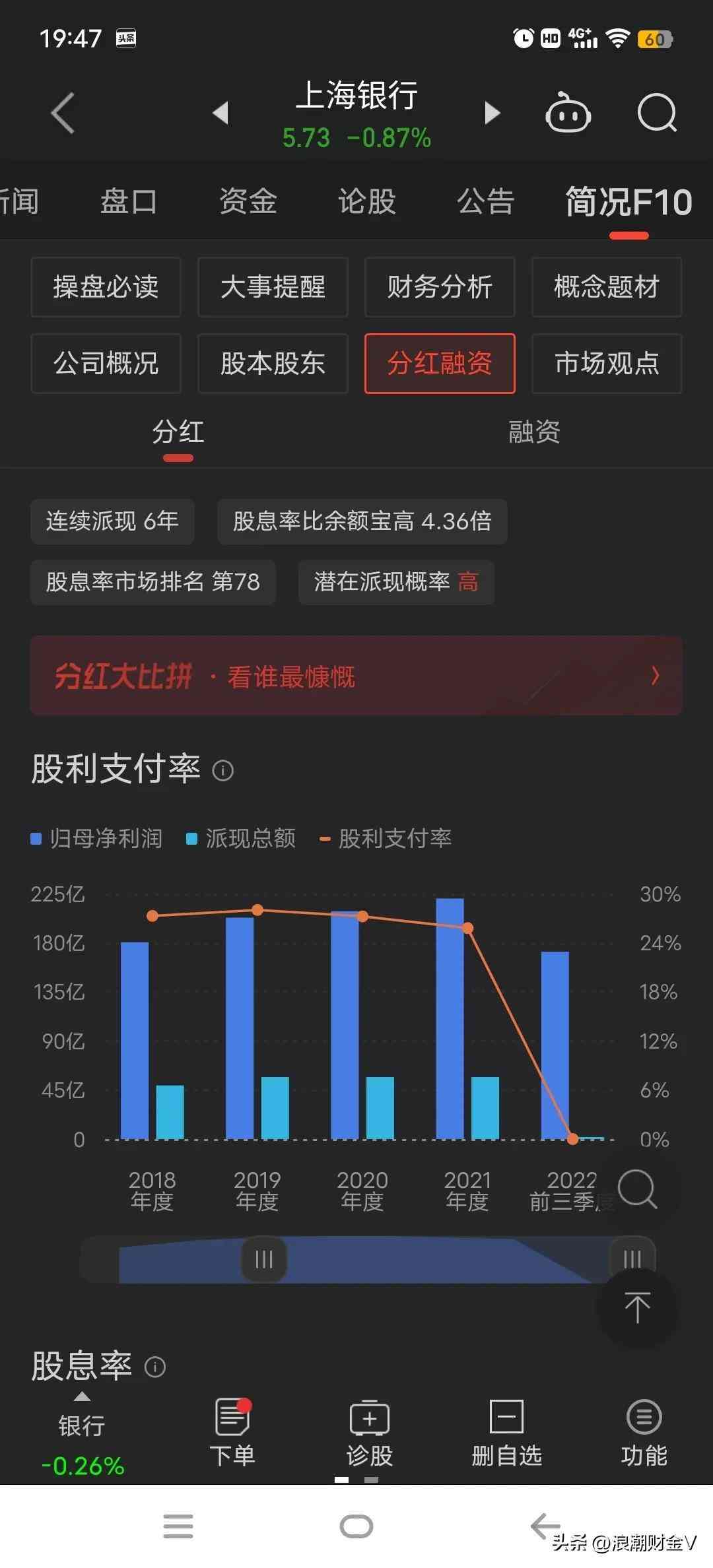Open the 分红大比拼 banner

356,676
